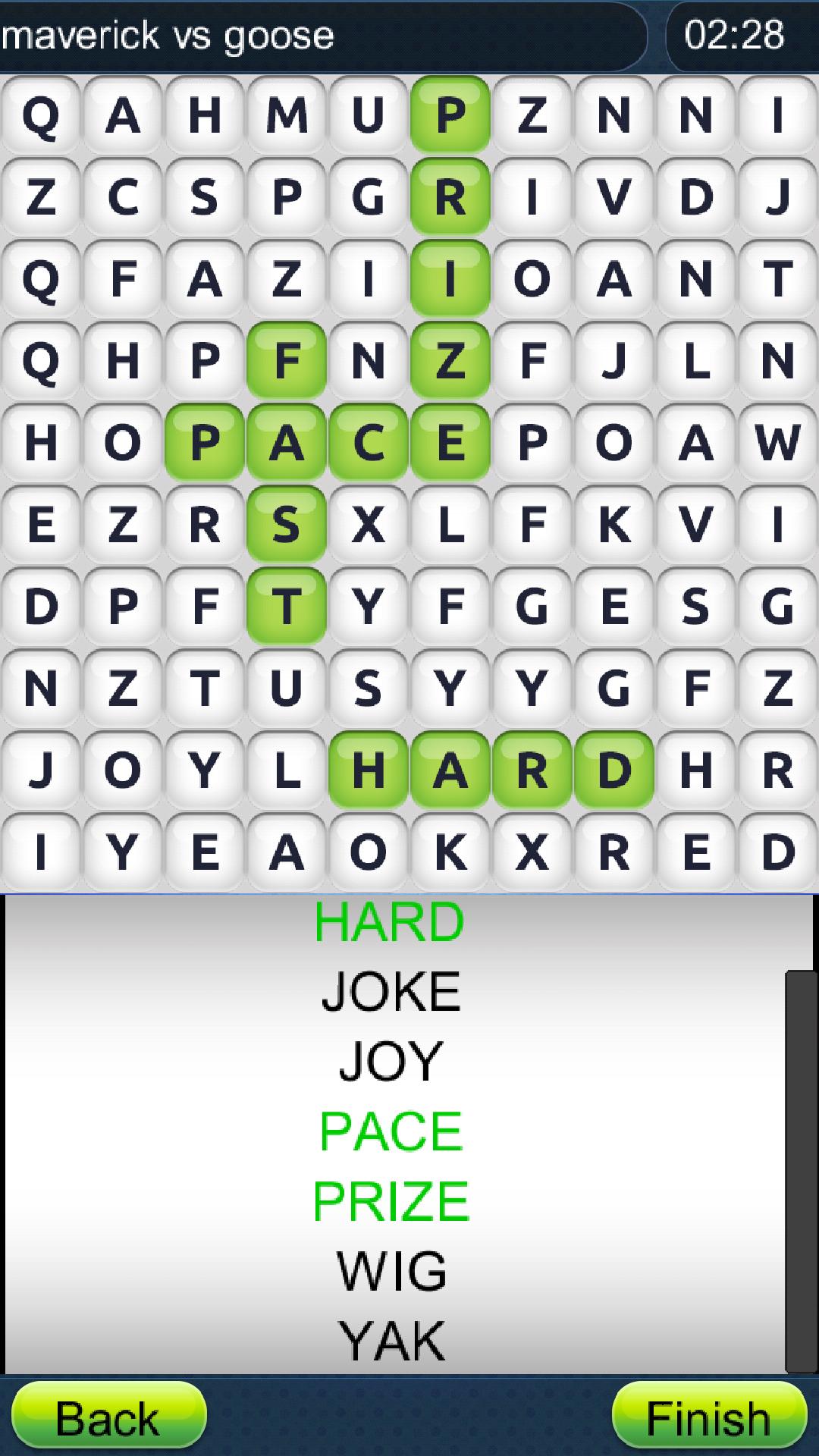Tap the J tile that begins JOY
The width and height of the screenshot is (819, 1456).
(x=41, y=770)
